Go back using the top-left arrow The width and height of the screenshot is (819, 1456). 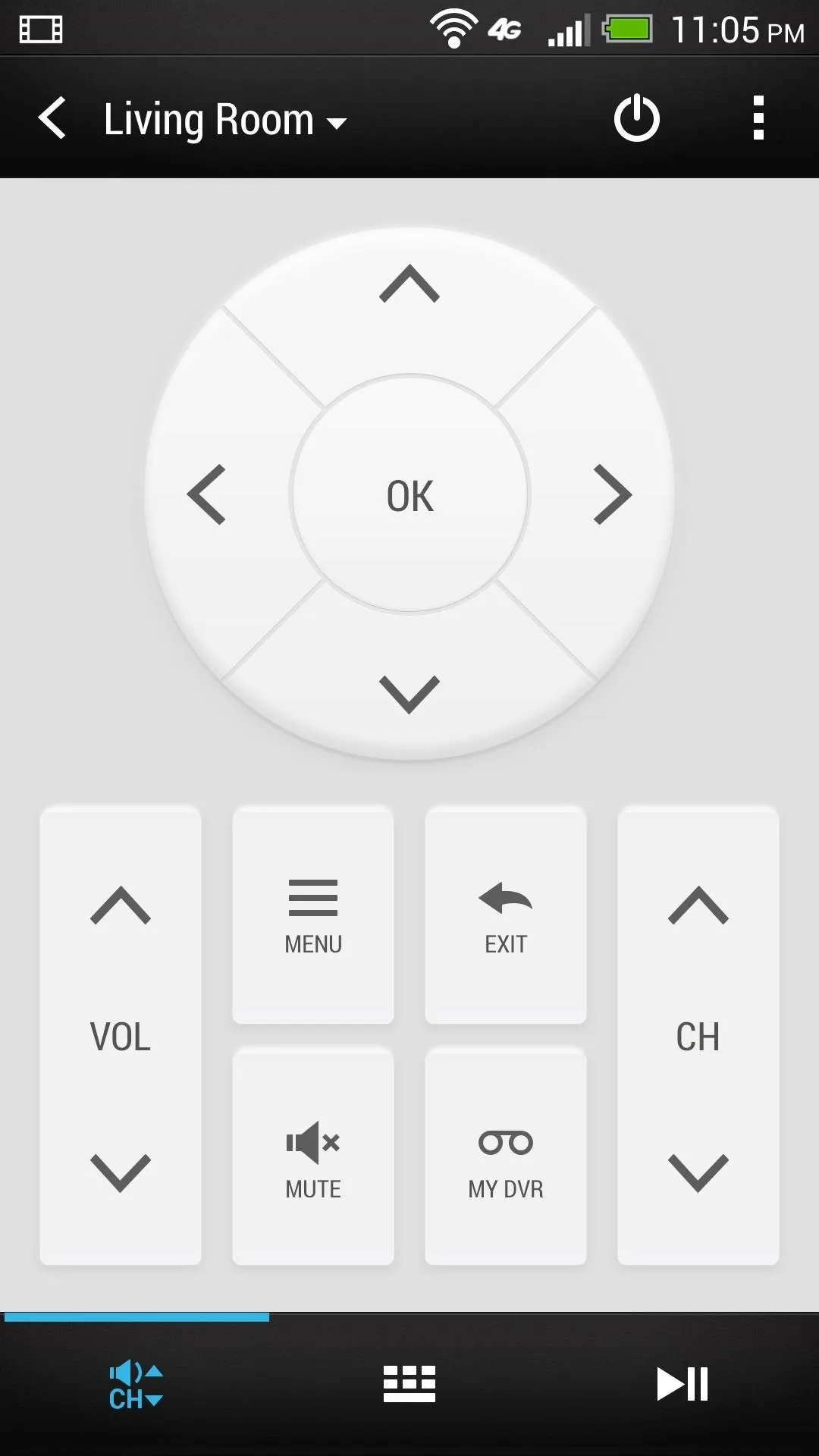(x=52, y=118)
